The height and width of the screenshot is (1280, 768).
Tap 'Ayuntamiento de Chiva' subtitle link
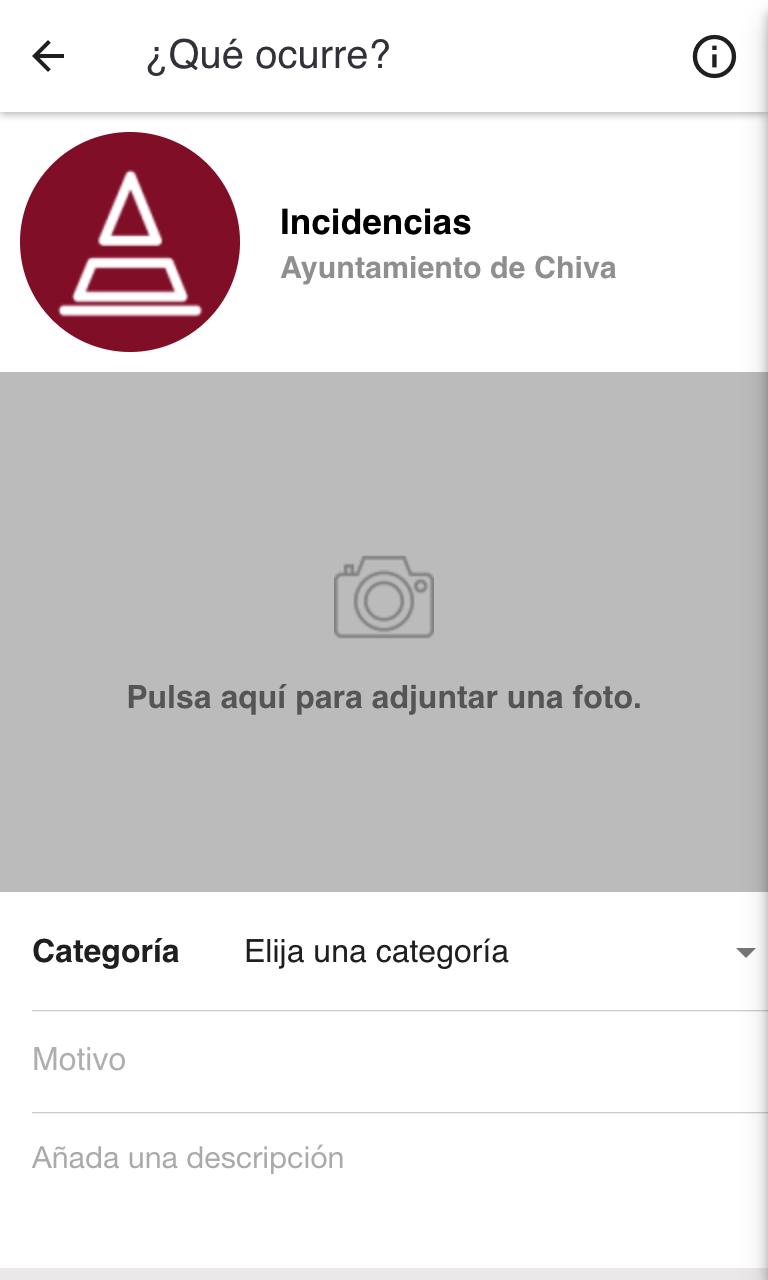click(450, 268)
